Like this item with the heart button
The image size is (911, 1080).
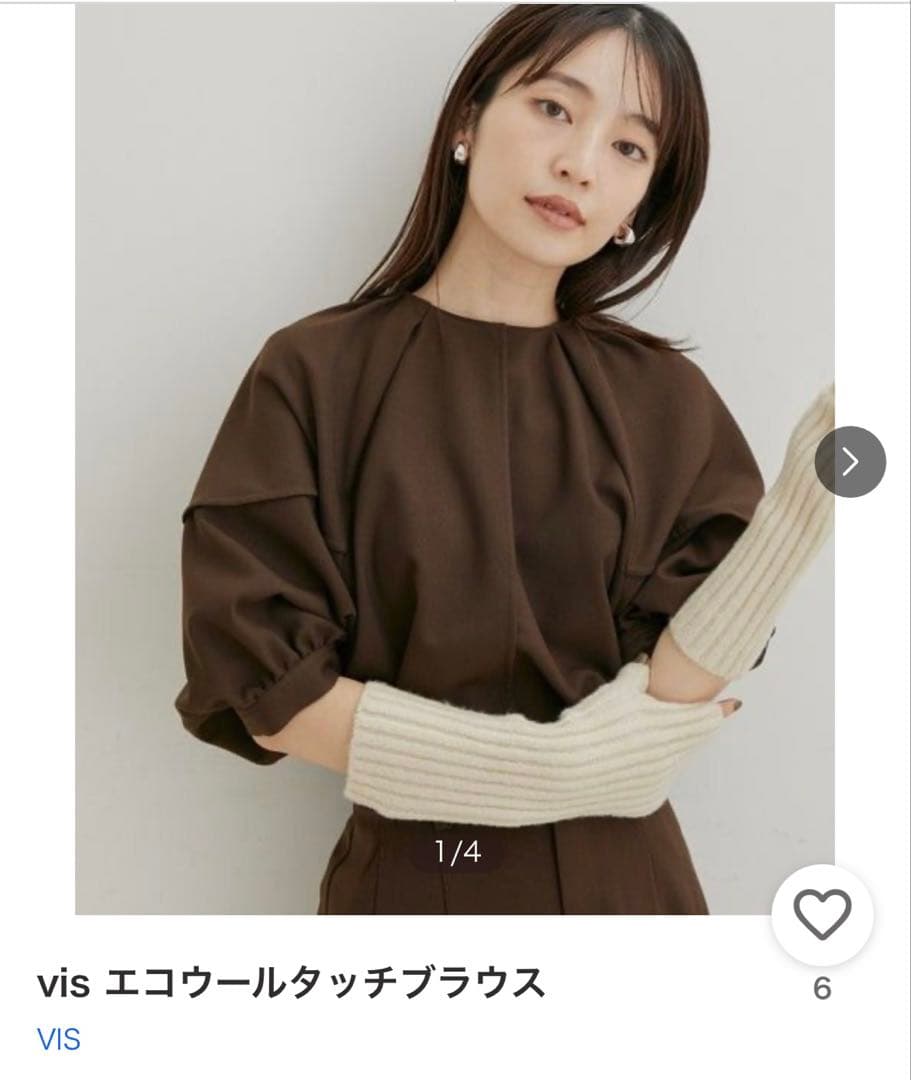(x=822, y=915)
